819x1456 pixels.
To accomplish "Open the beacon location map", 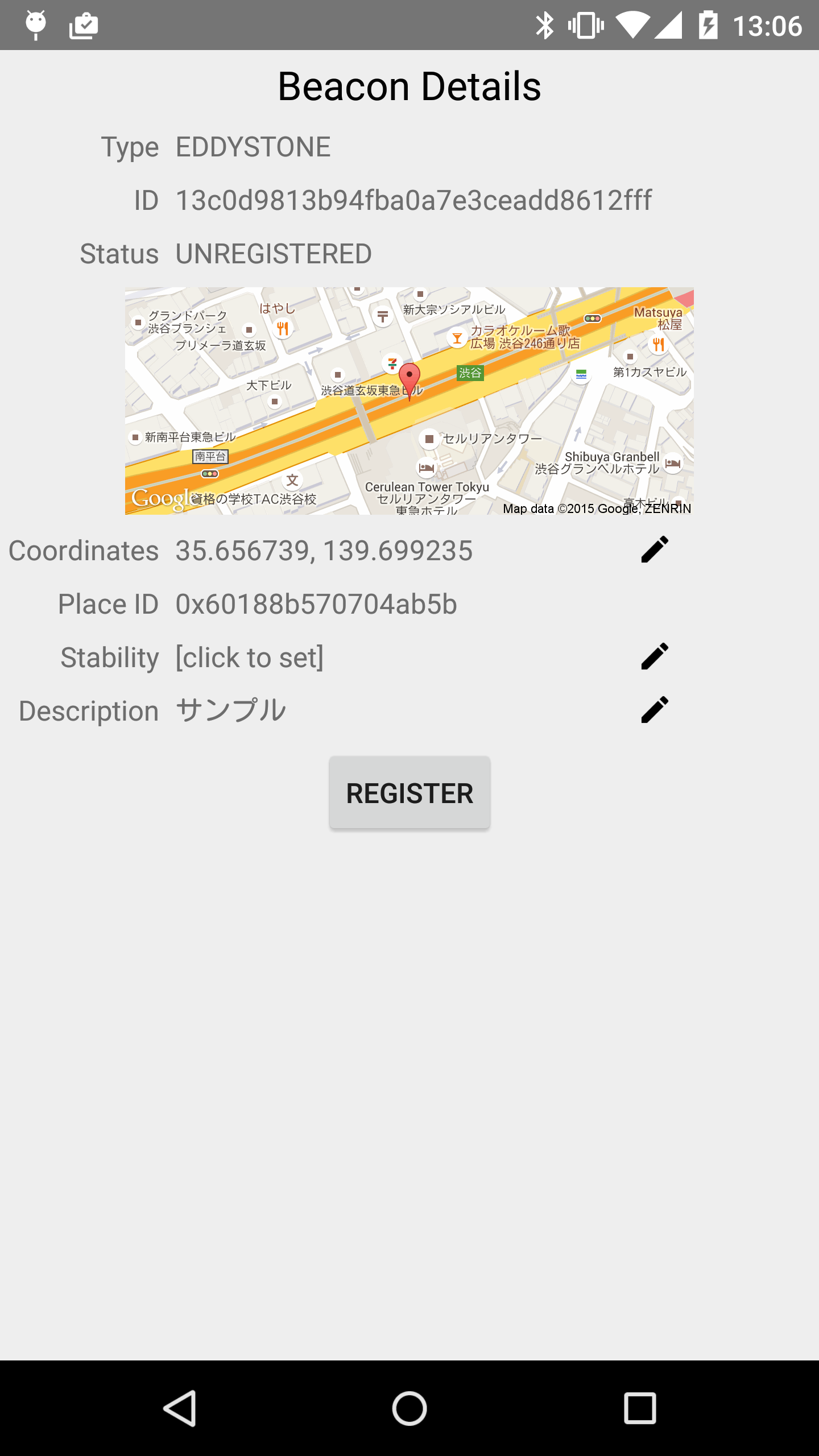I will click(409, 401).
